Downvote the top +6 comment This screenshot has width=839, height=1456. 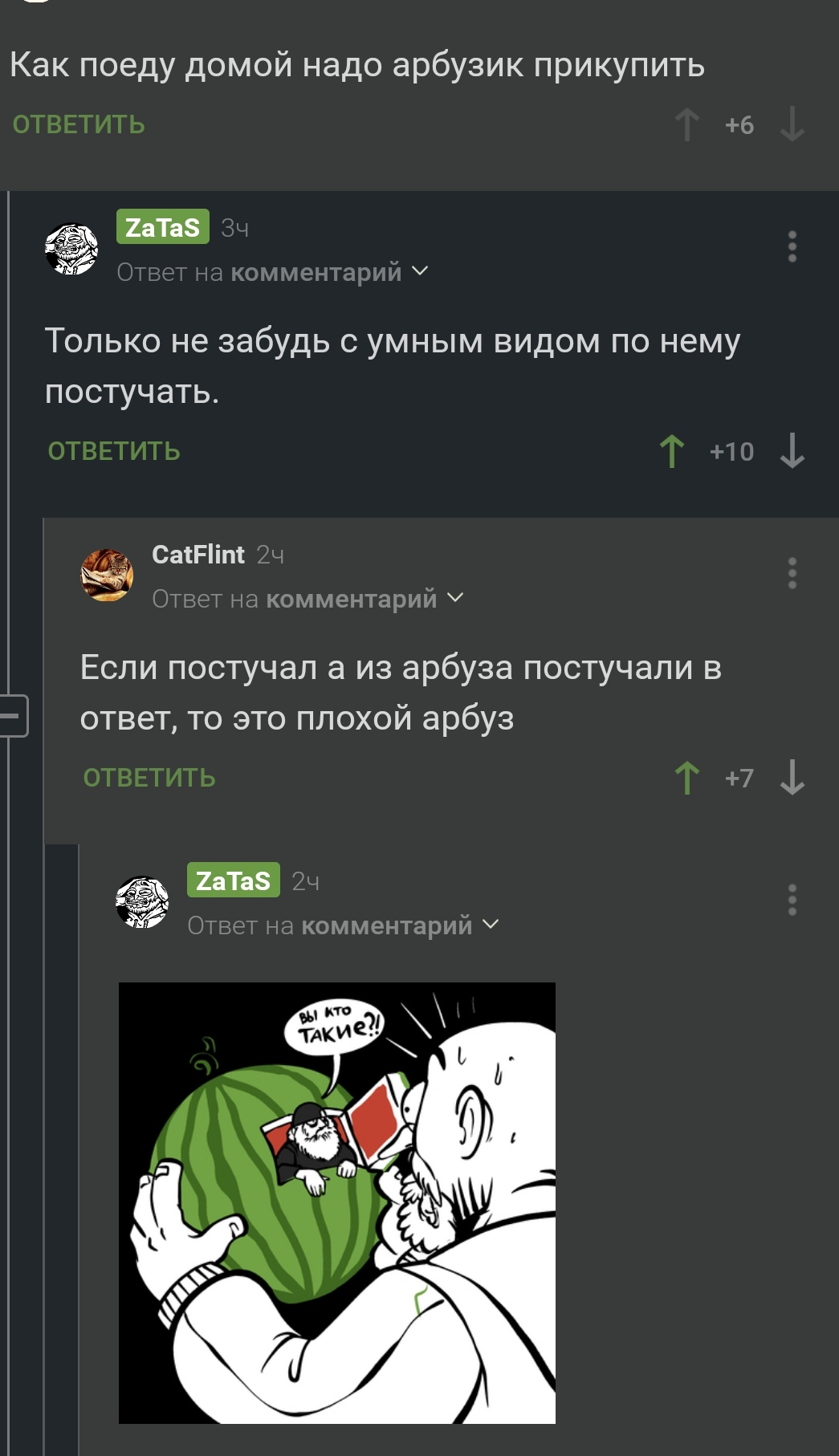pyautogui.click(x=792, y=124)
